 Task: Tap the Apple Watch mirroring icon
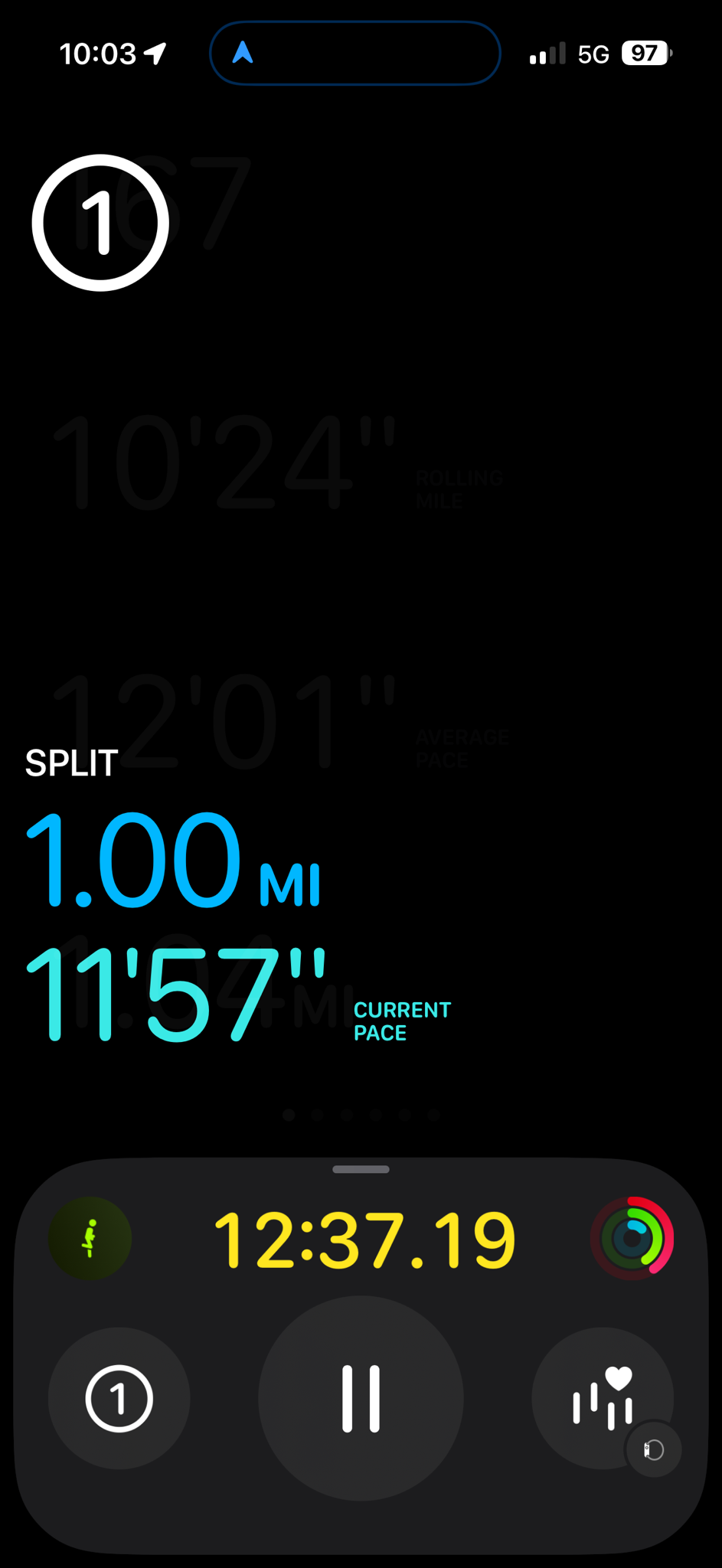pyautogui.click(x=654, y=1449)
